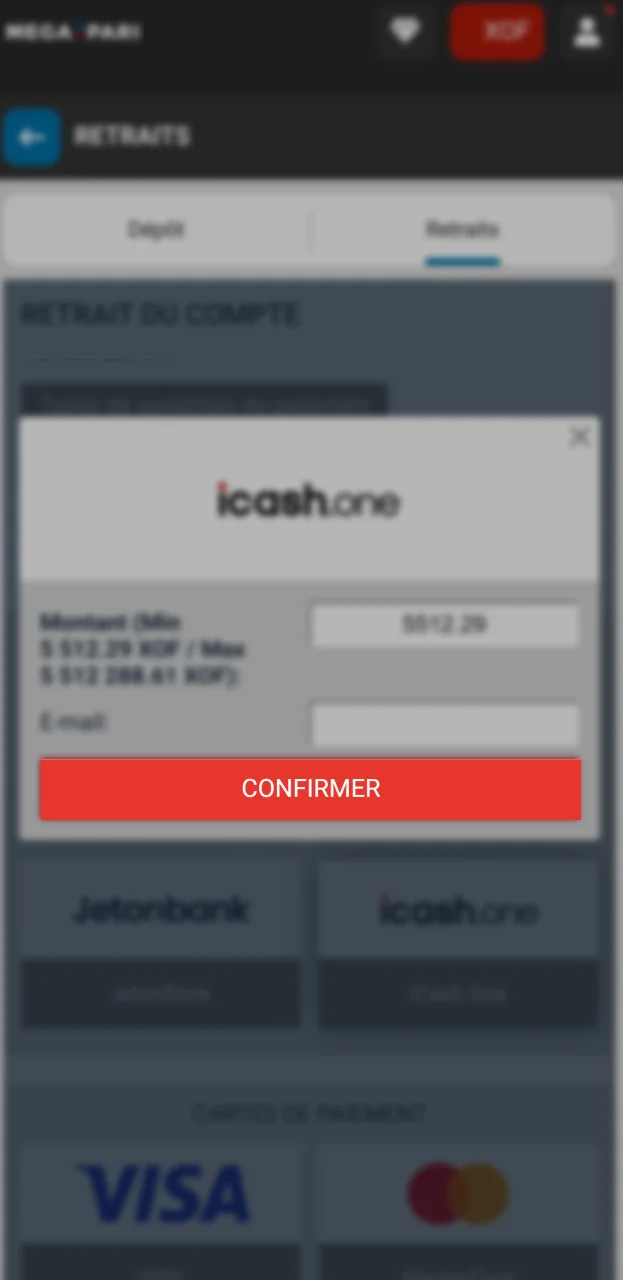Select the Mastercard option
Viewport: 623px width, 1280px height.
(459, 1195)
